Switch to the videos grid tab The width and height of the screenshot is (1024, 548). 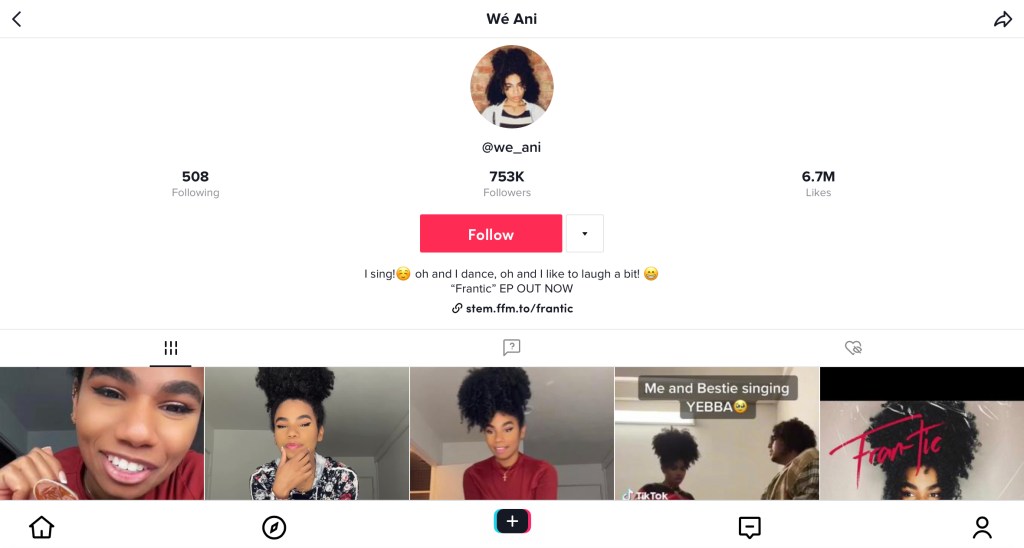[171, 348]
